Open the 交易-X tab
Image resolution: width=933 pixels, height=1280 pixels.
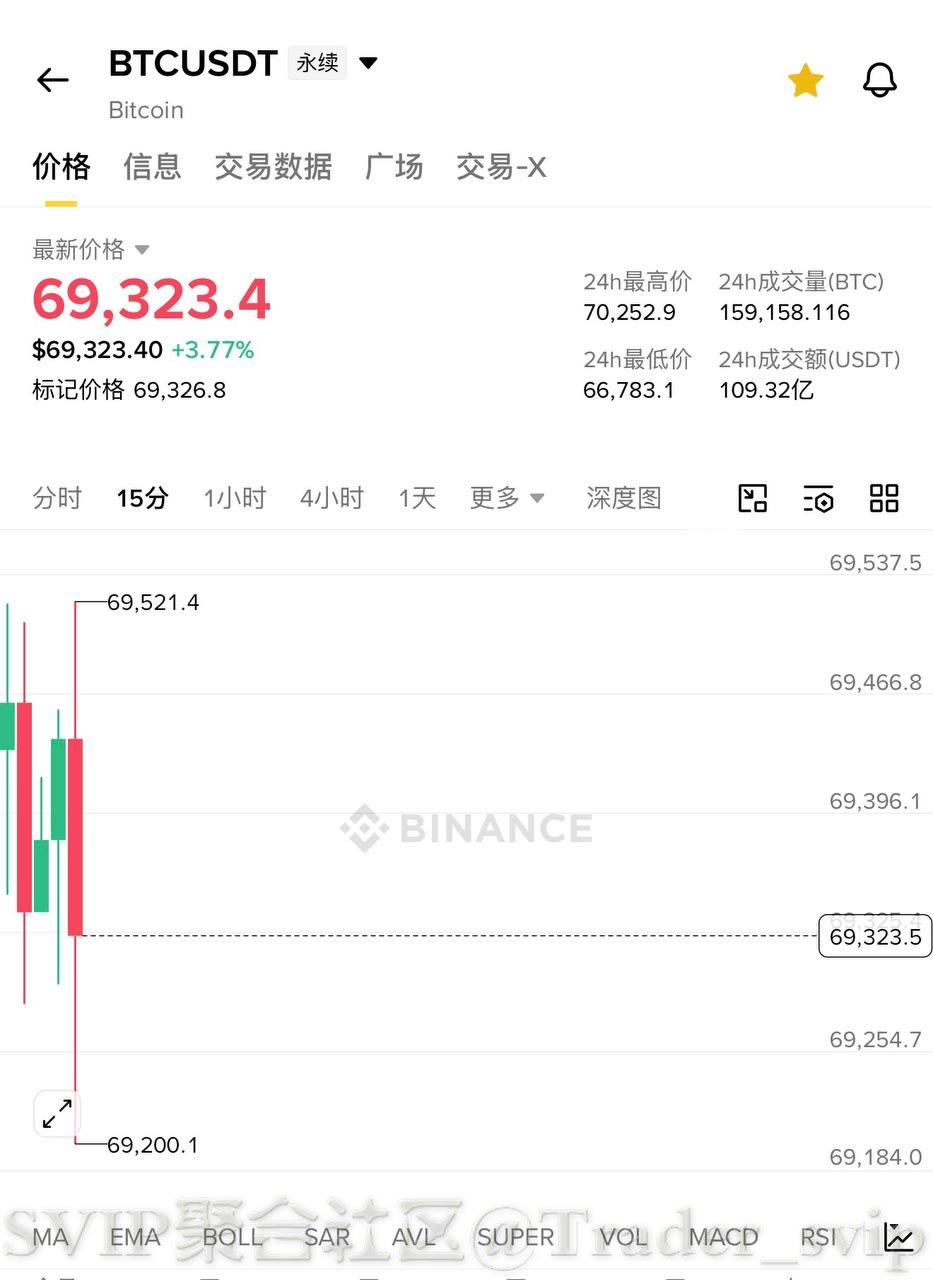501,167
